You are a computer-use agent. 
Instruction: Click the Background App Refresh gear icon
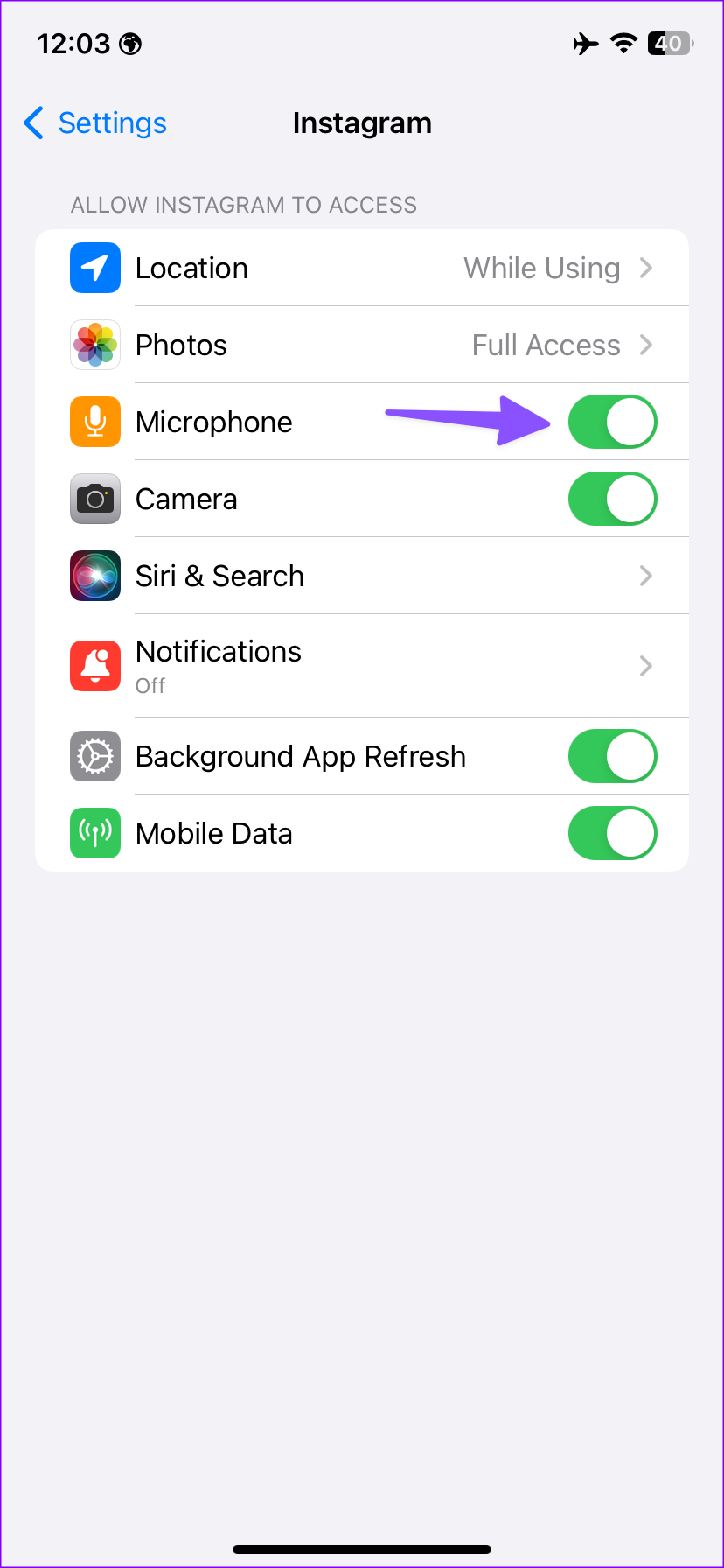[94, 756]
